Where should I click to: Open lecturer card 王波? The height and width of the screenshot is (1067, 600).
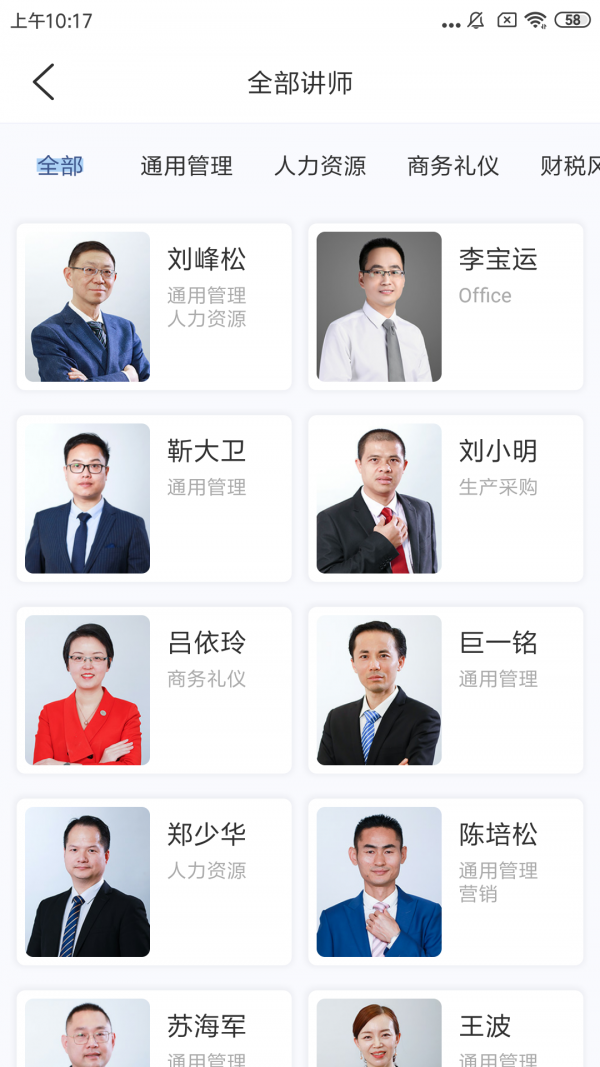[445, 1030]
